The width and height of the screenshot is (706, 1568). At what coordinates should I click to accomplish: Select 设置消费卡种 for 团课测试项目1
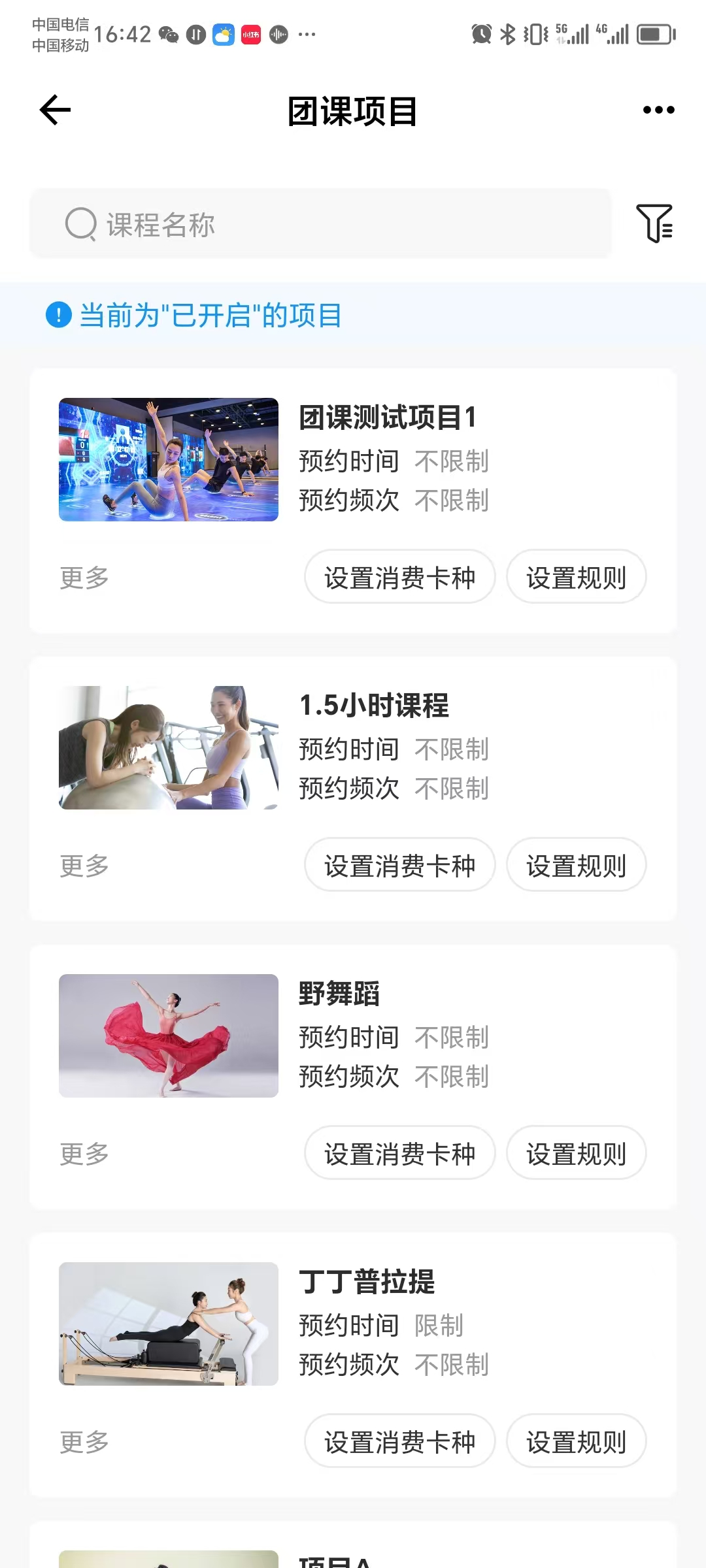click(x=400, y=577)
